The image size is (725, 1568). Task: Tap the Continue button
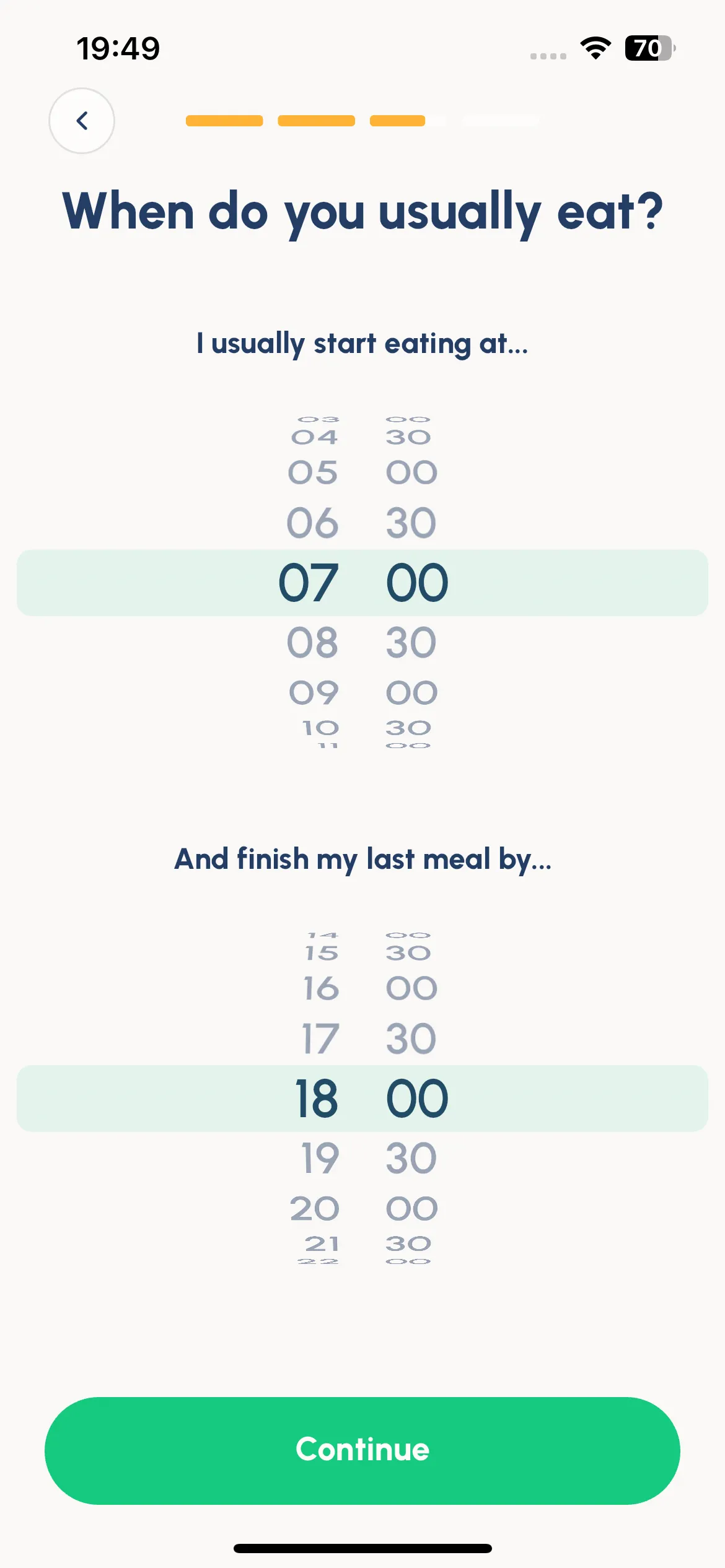coord(362,1450)
